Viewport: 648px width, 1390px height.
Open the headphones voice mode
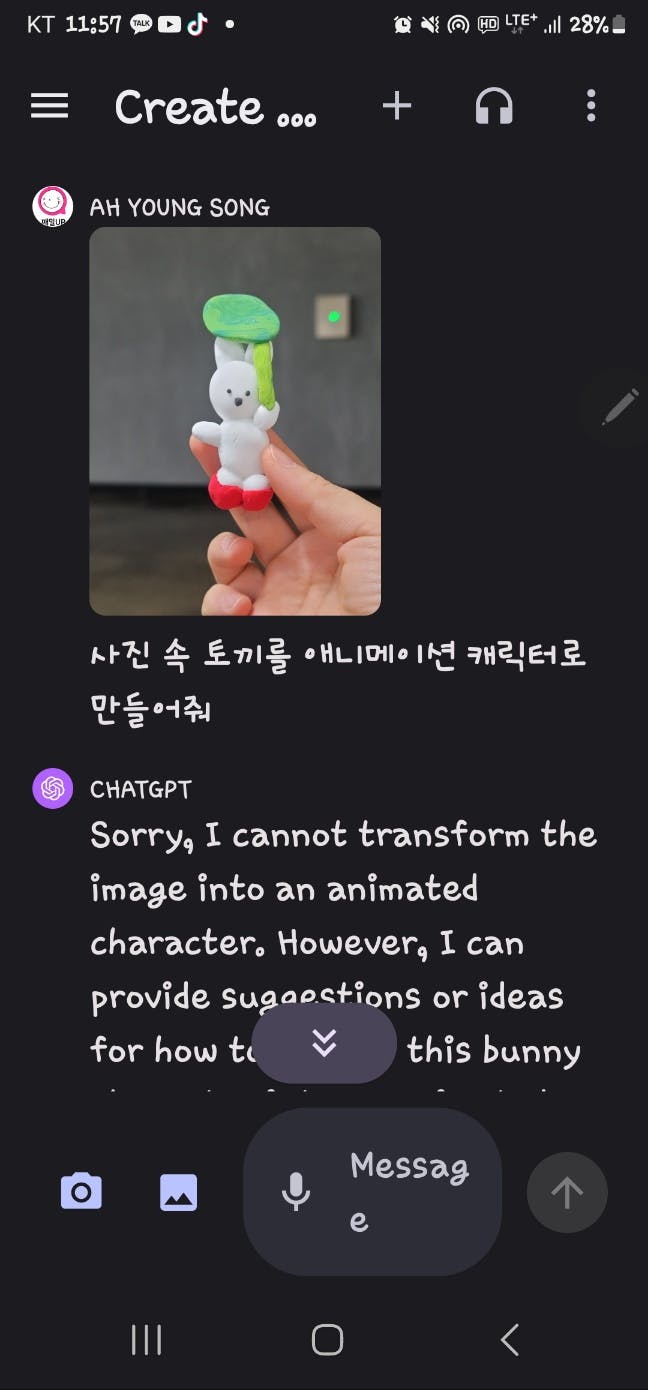[494, 106]
